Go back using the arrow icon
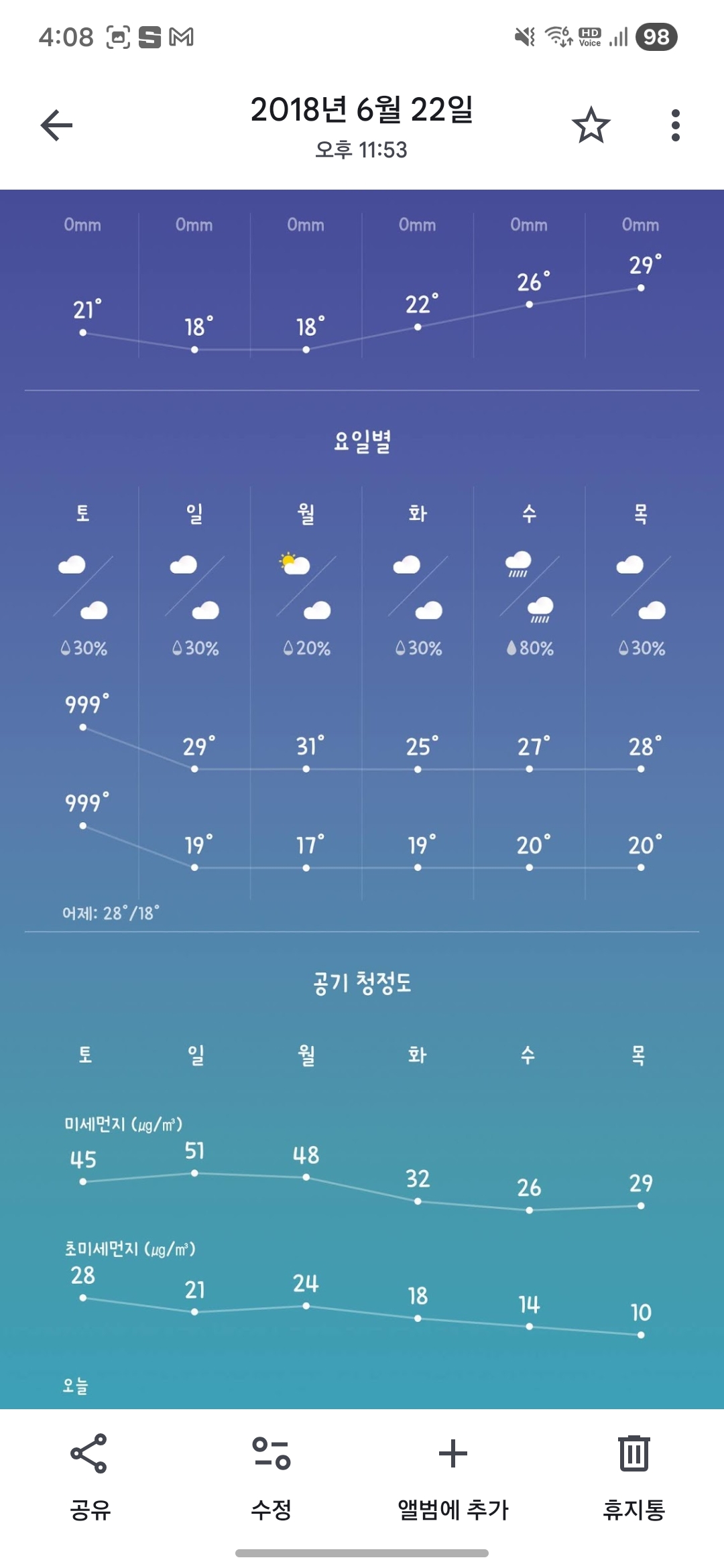This screenshot has height=1568, width=724. [x=56, y=125]
